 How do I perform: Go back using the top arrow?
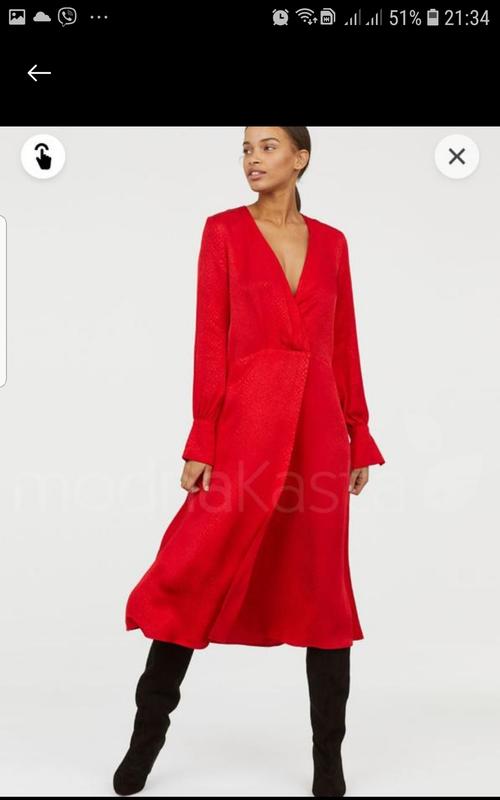pyautogui.click(x=39, y=73)
